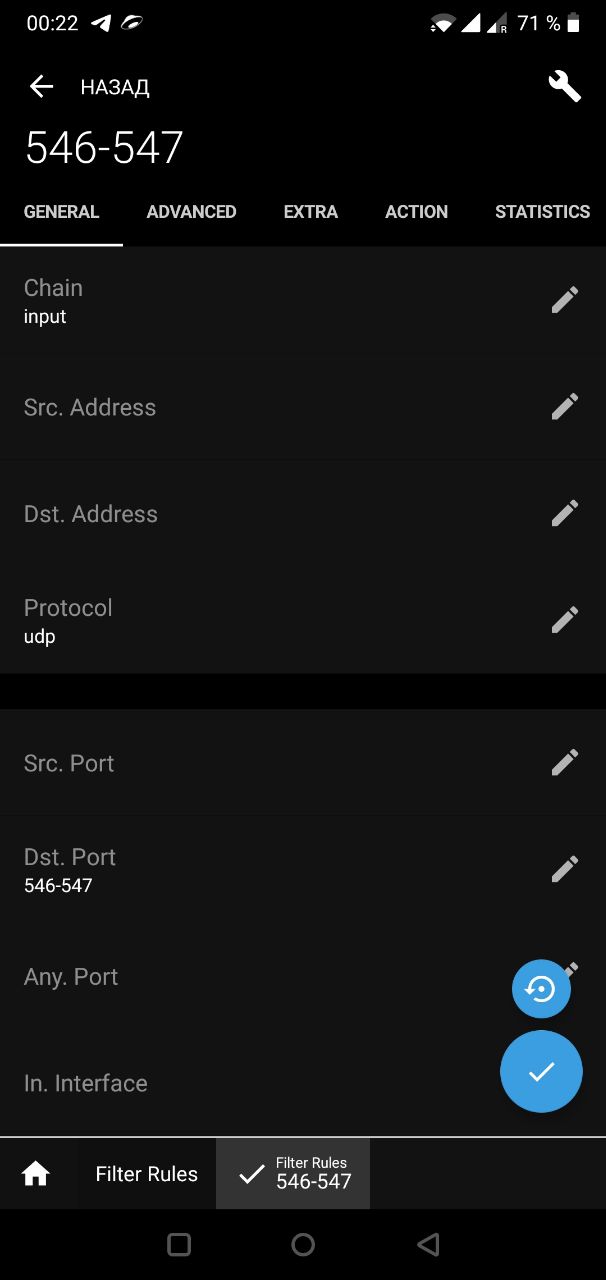Edit the Chain field
The width and height of the screenshot is (606, 1280).
(x=565, y=300)
